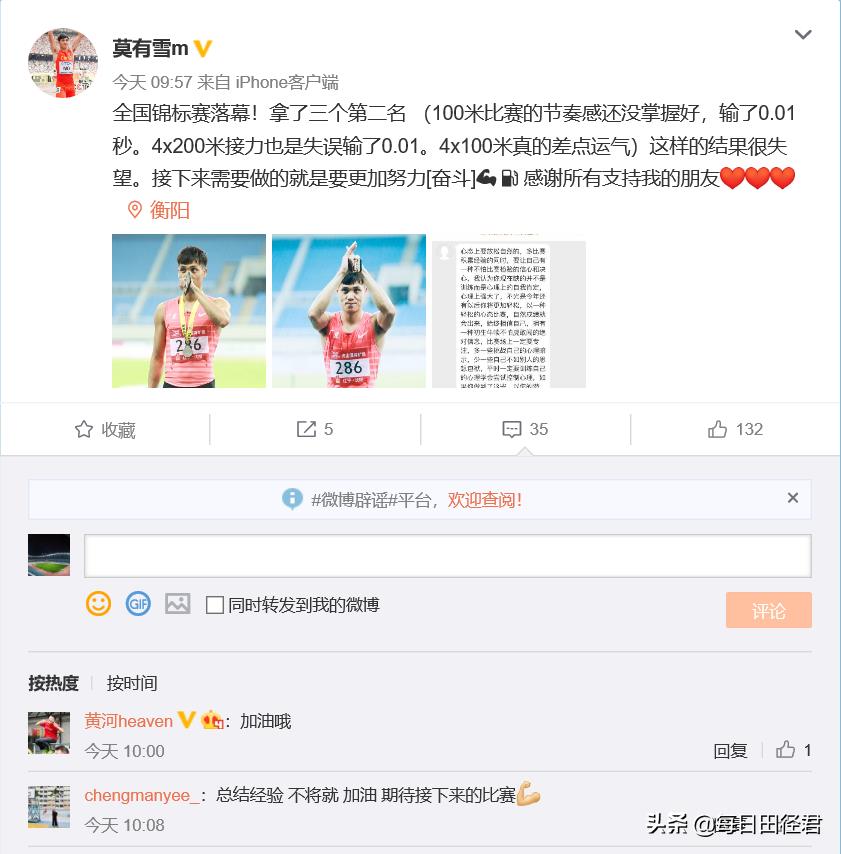Open the emoji picker
Screen dimensions: 841x854
coord(98,604)
